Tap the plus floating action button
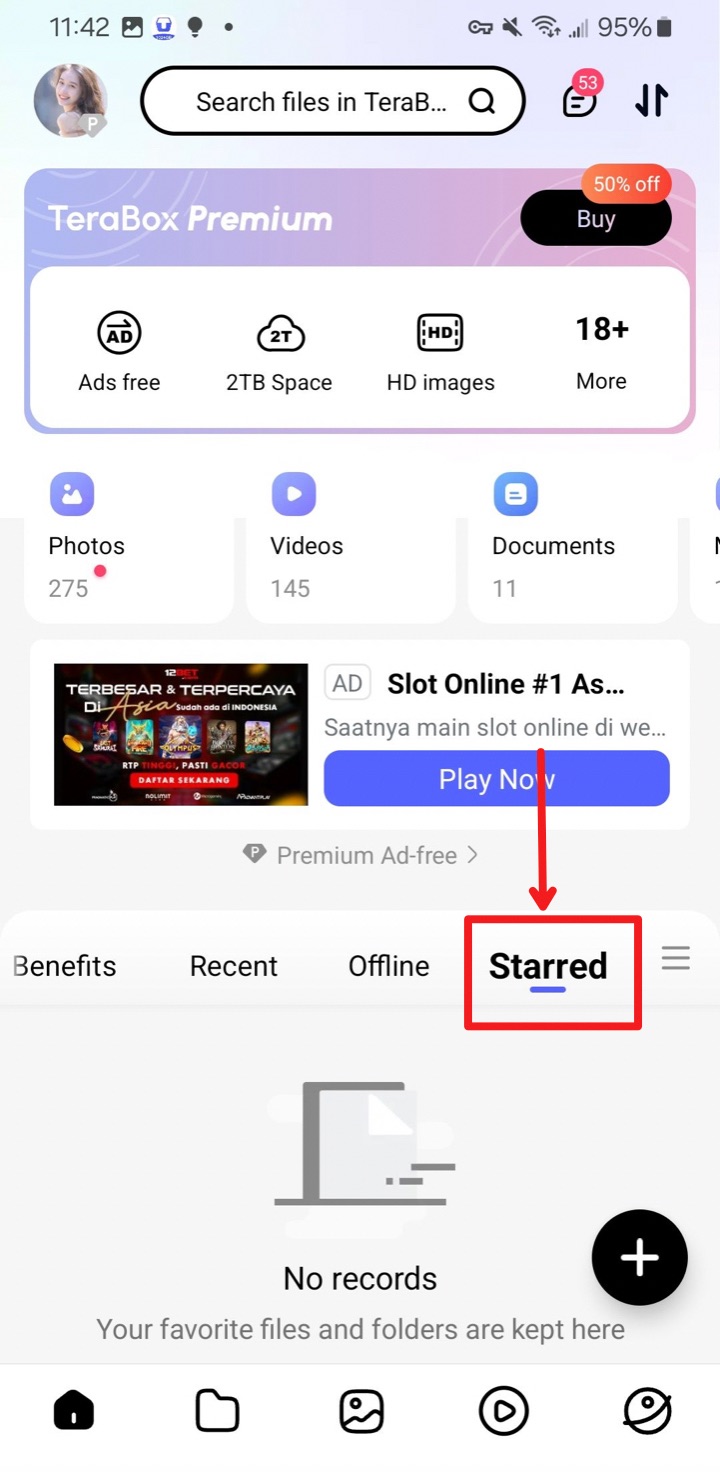Image resolution: width=720 pixels, height=1472 pixels. (x=639, y=1258)
